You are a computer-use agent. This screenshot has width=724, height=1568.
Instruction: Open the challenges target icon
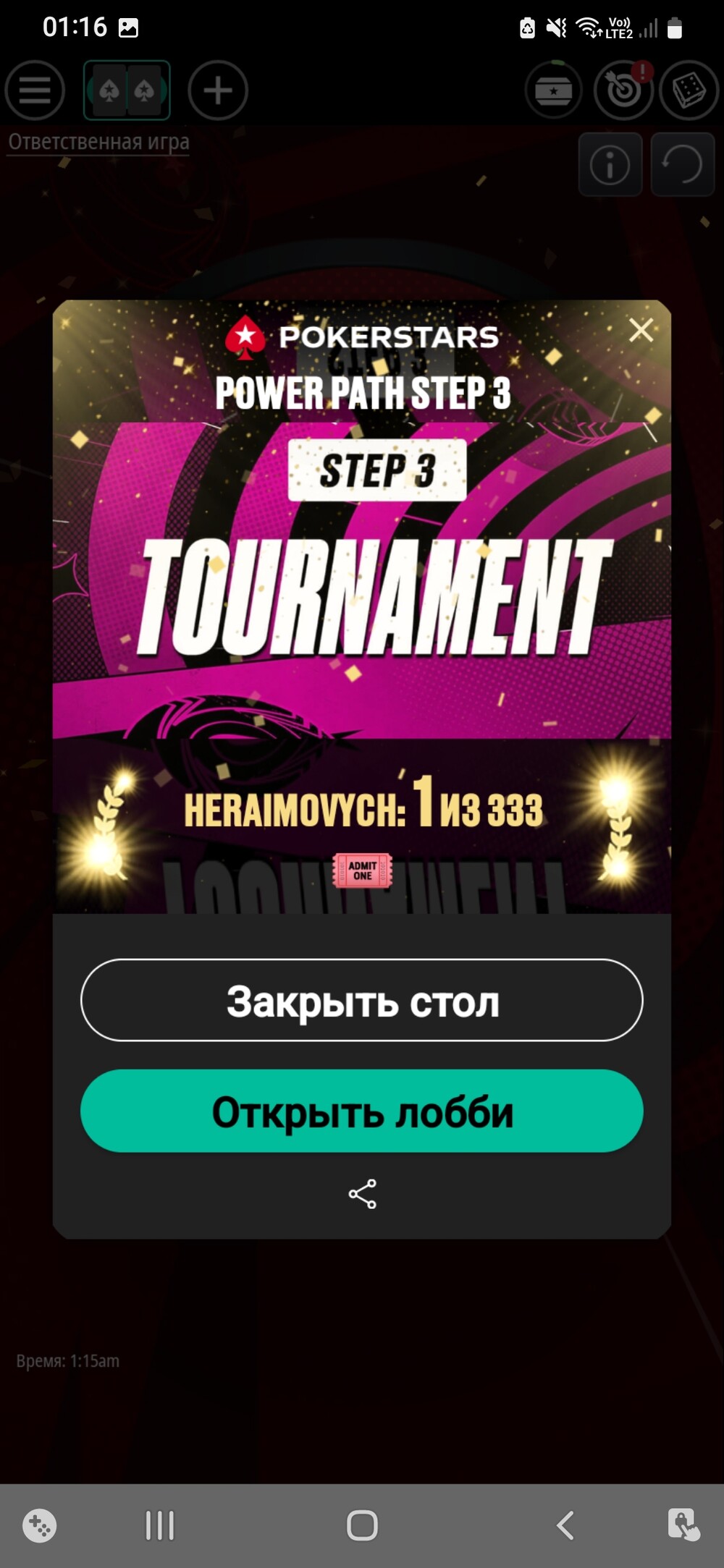[623, 90]
